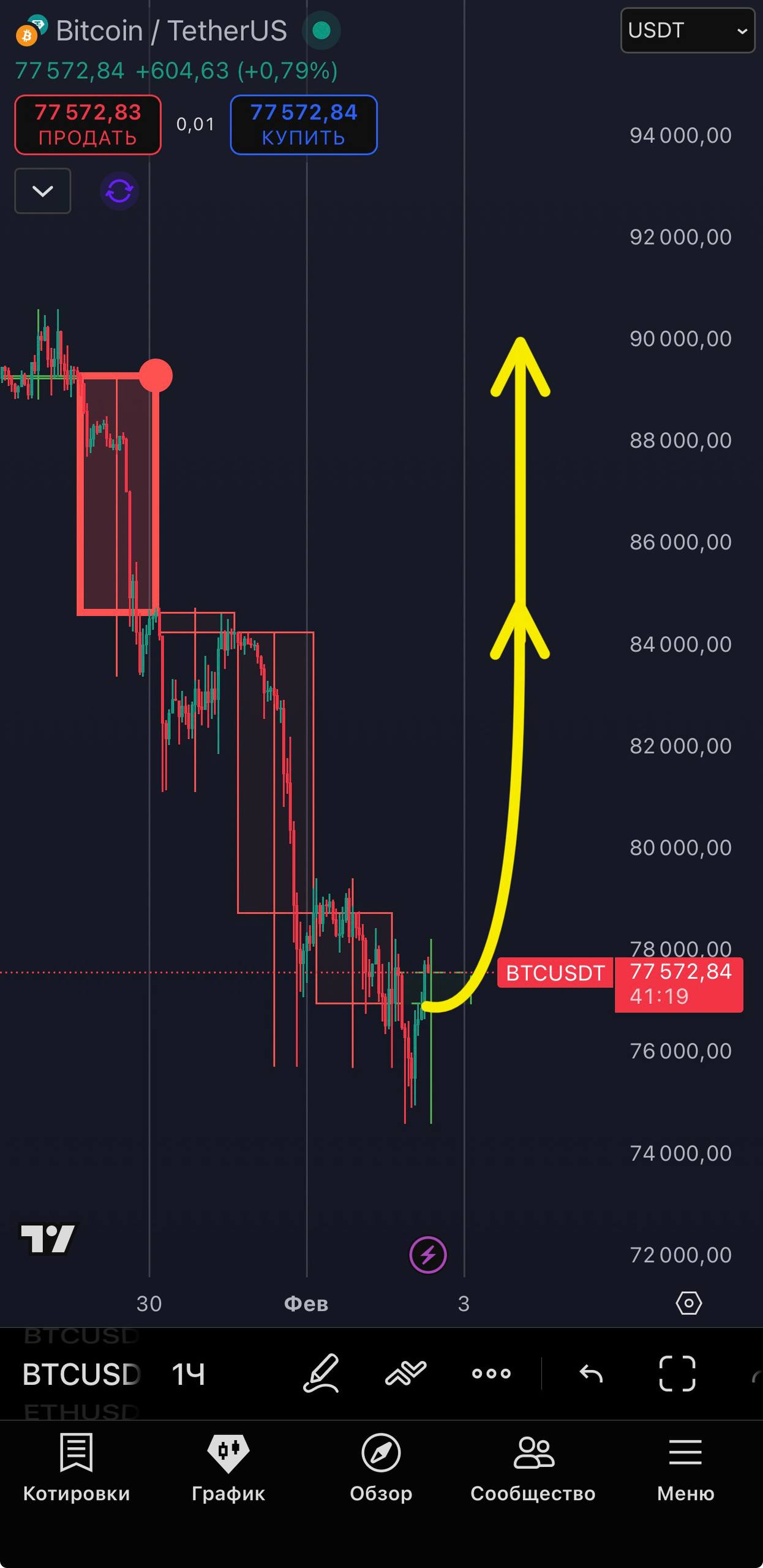Select the pencil drawing tool
The height and width of the screenshot is (1568, 763).
tap(321, 1373)
